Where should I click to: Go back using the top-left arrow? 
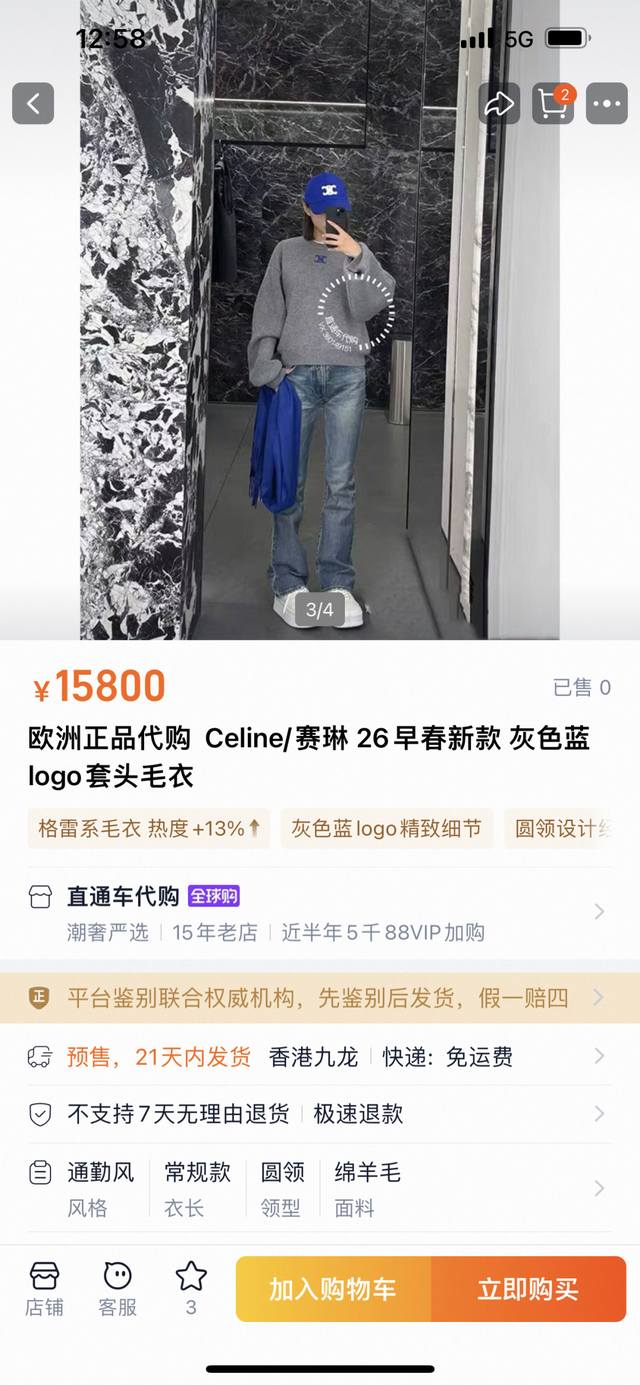tap(33, 103)
